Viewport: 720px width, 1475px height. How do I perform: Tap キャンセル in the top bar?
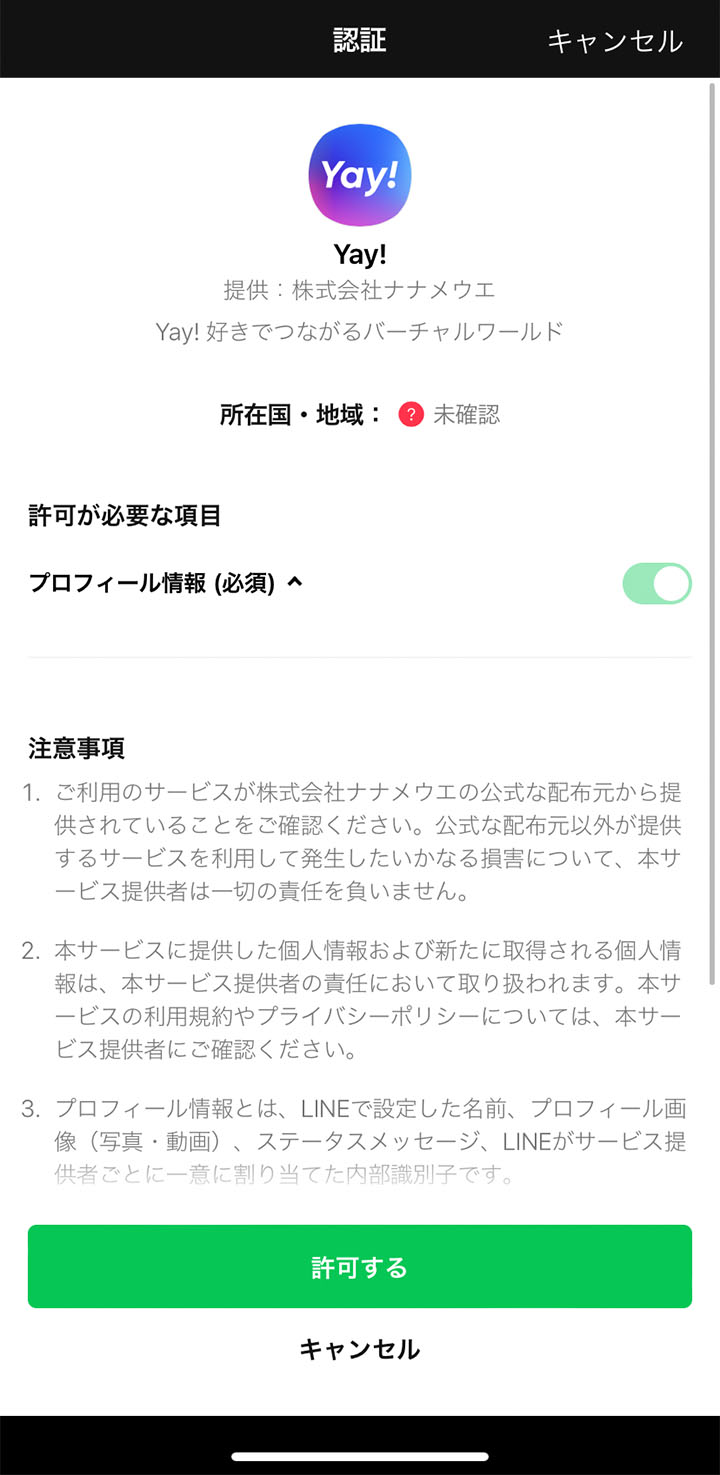click(x=614, y=41)
